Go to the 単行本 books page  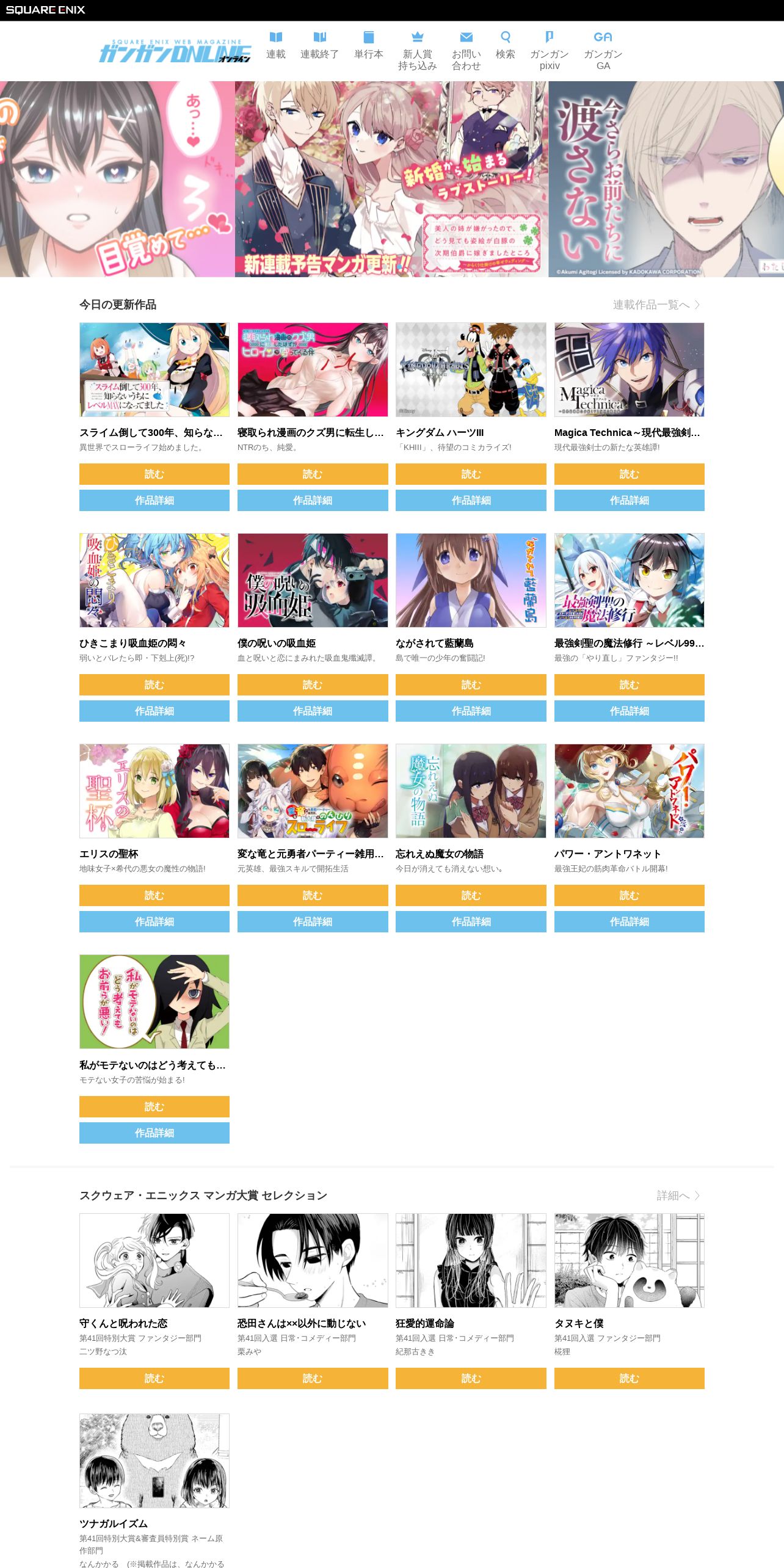[369, 46]
